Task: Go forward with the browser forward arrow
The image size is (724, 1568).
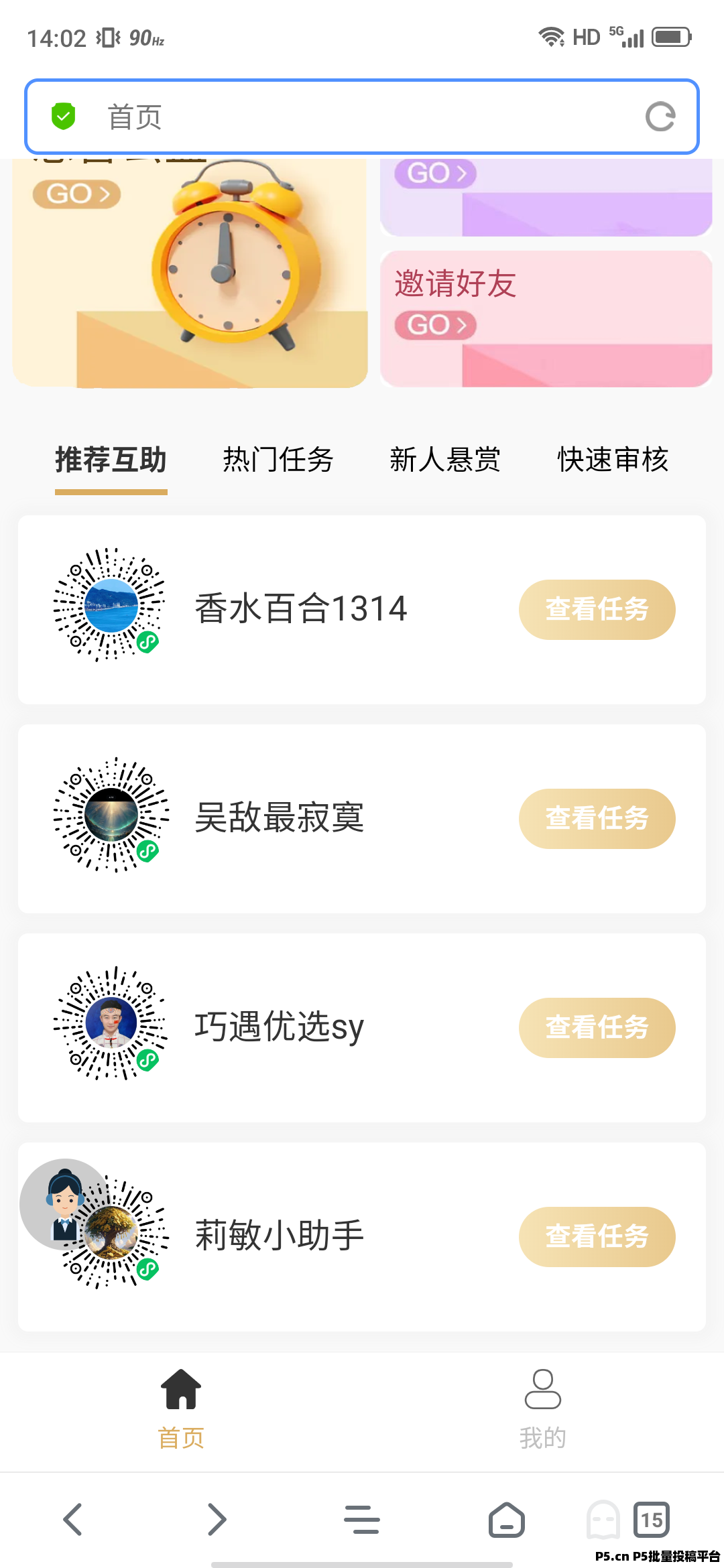Action: click(217, 1519)
